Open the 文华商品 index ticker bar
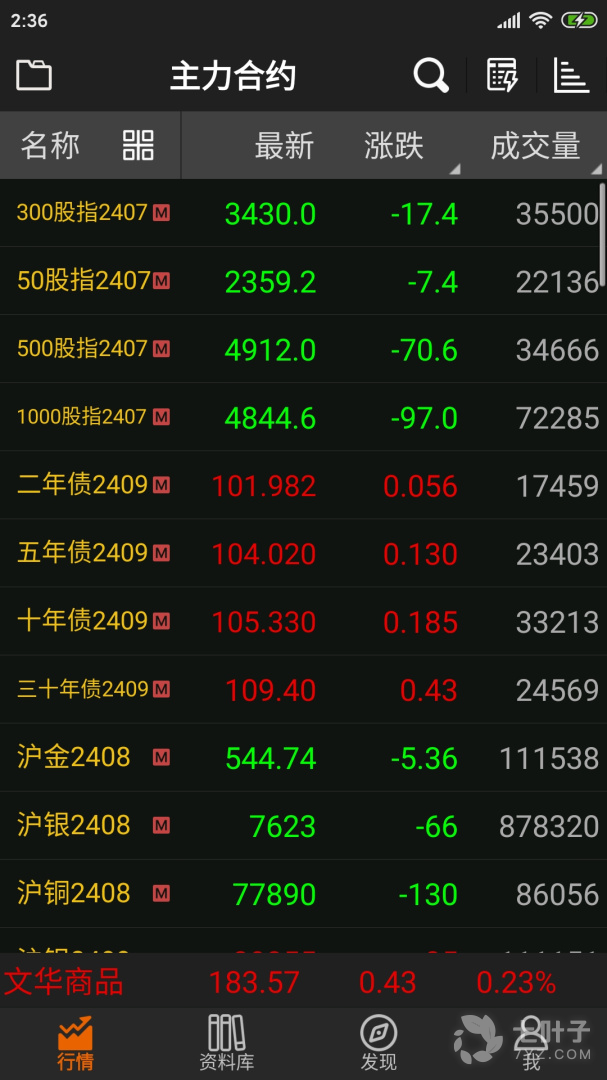Viewport: 607px width, 1080px height. click(303, 982)
